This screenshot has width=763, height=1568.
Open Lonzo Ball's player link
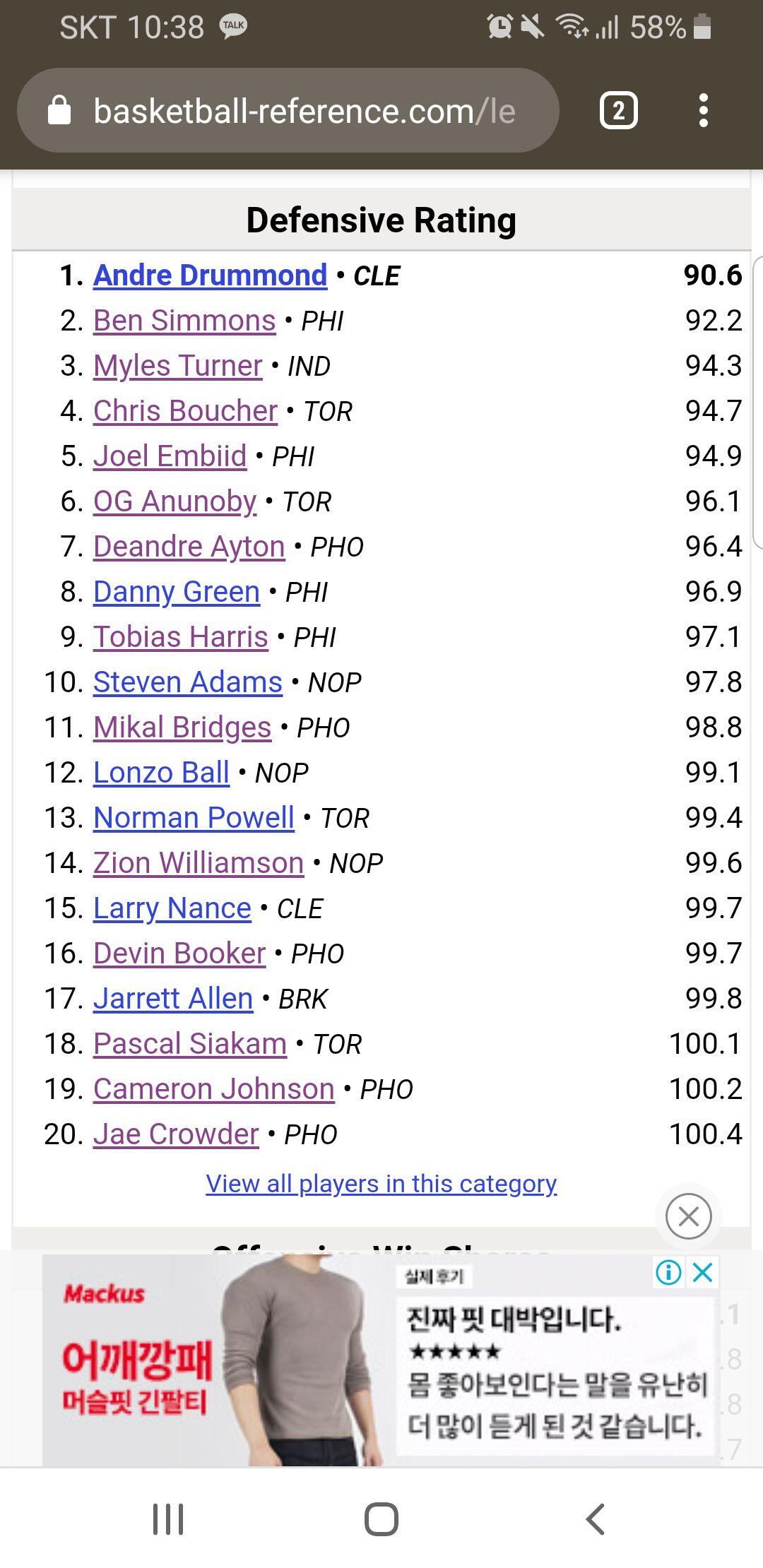click(x=162, y=773)
